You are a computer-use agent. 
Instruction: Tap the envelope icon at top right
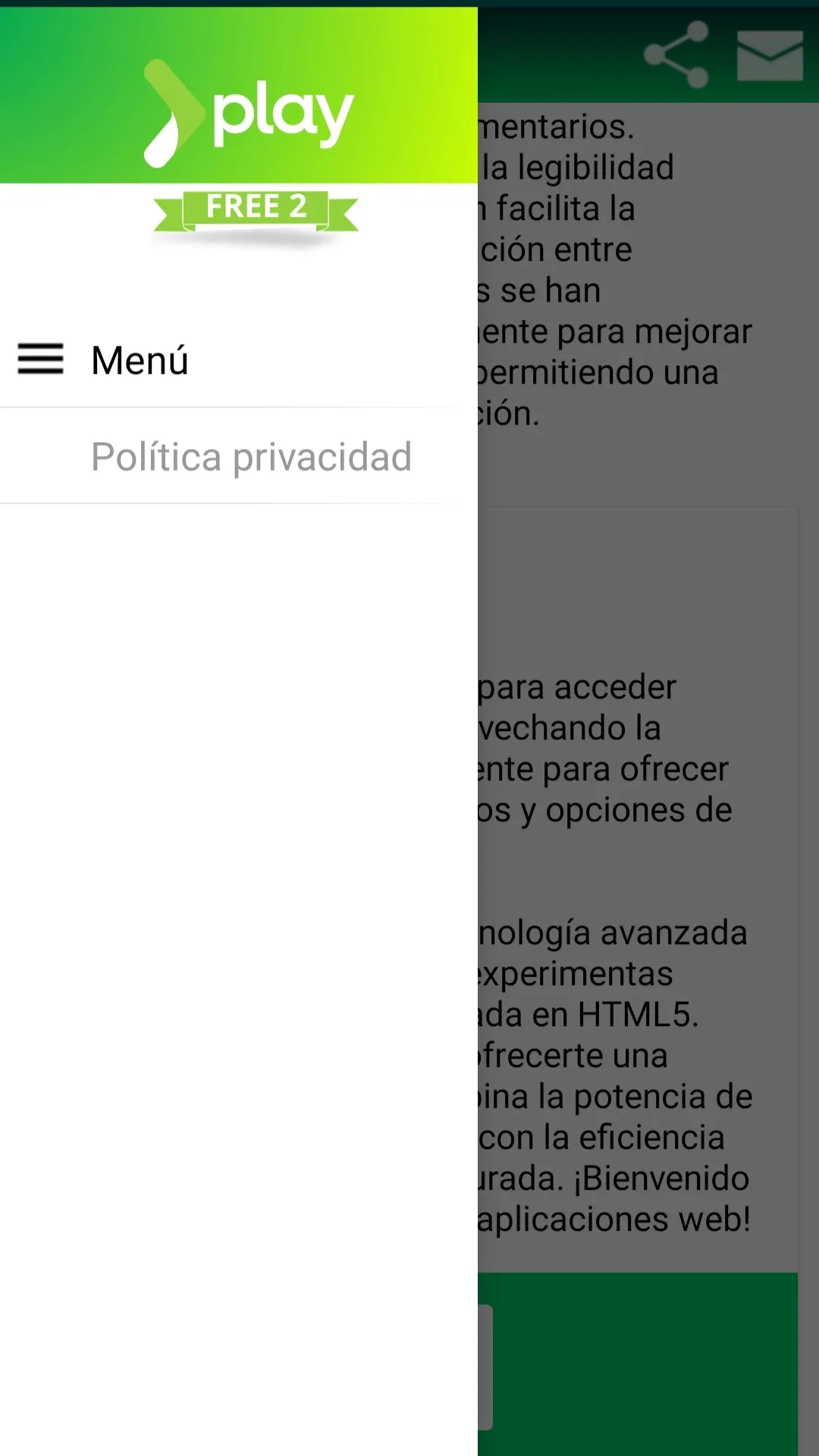(771, 55)
